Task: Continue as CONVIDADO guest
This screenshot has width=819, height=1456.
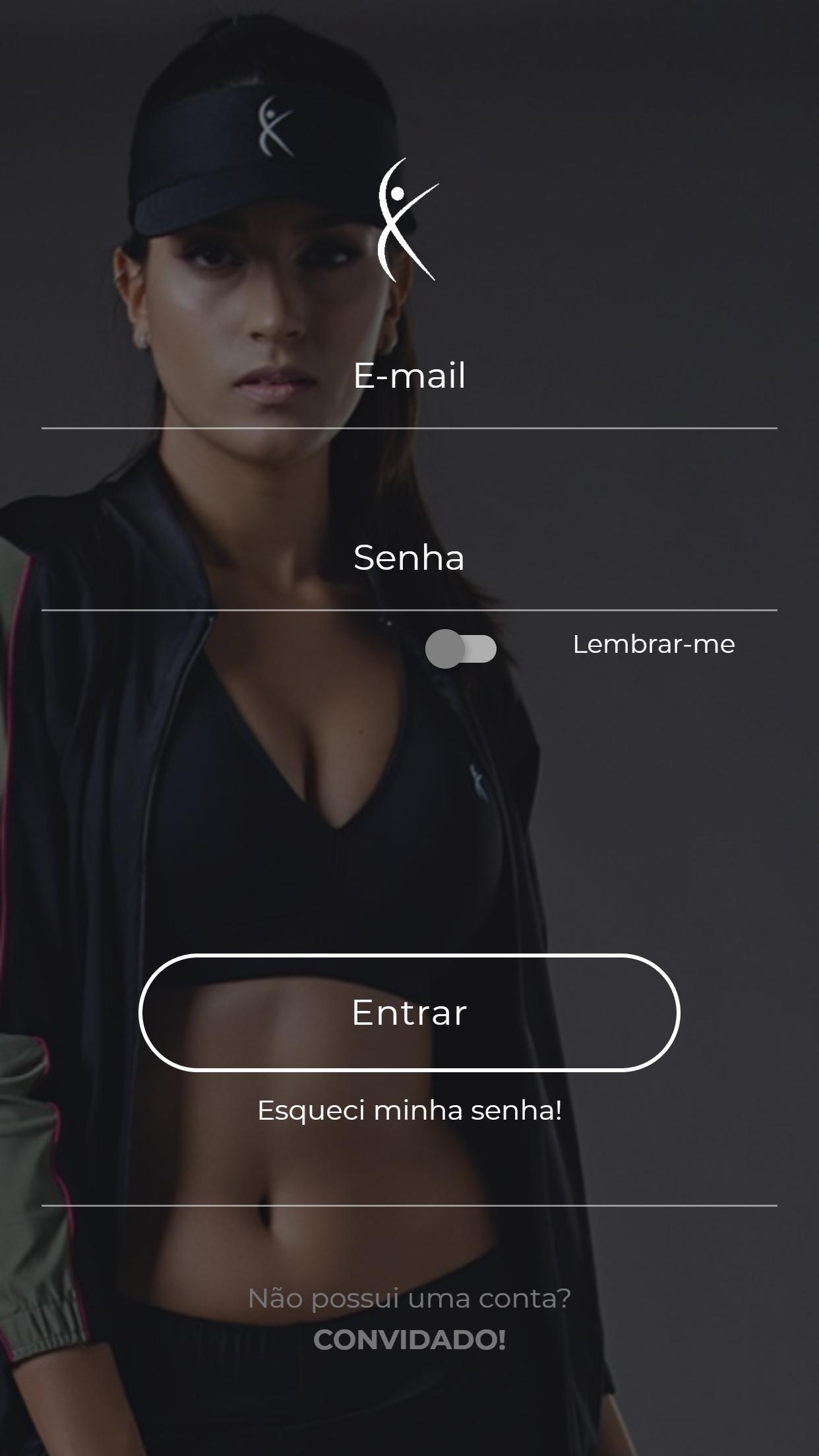Action: pos(409,1339)
